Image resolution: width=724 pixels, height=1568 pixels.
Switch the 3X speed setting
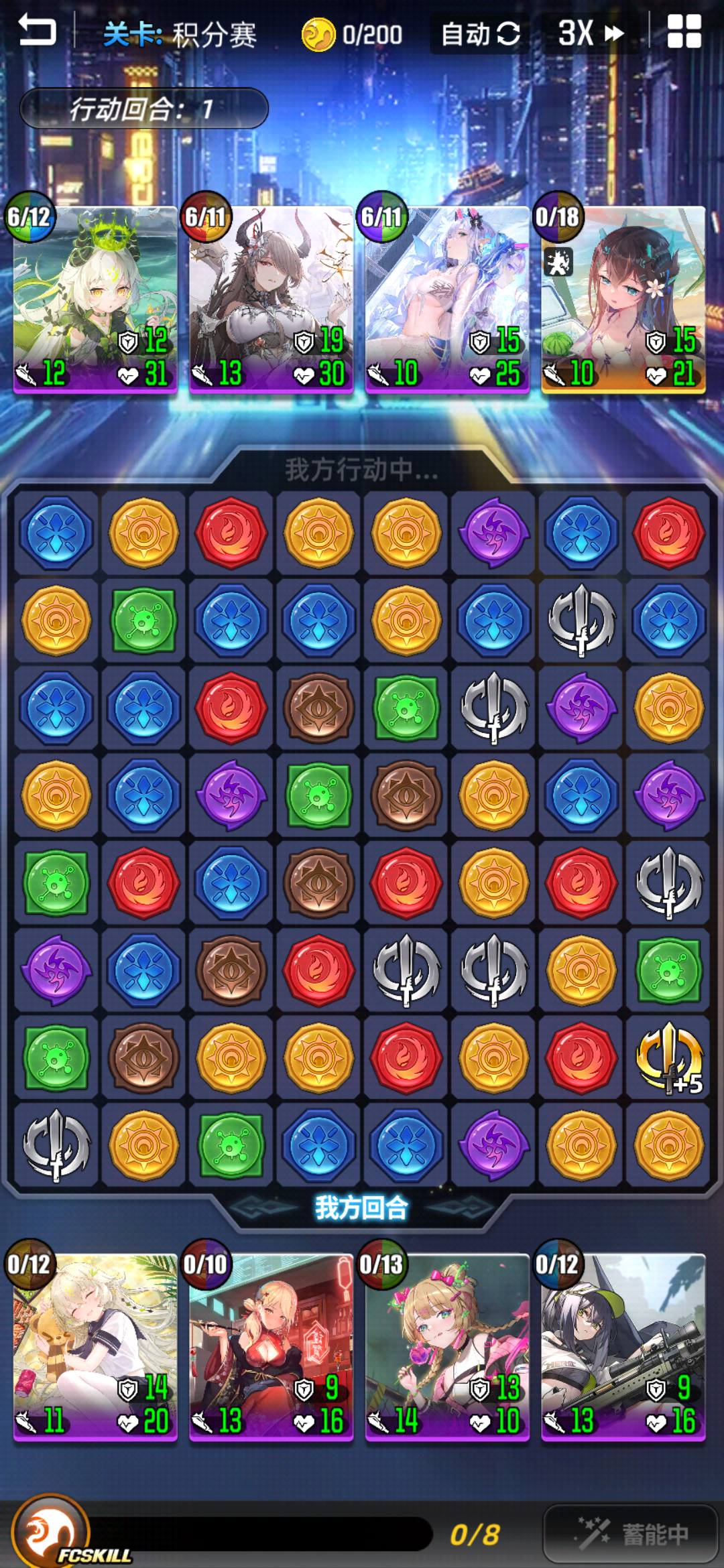tap(590, 34)
